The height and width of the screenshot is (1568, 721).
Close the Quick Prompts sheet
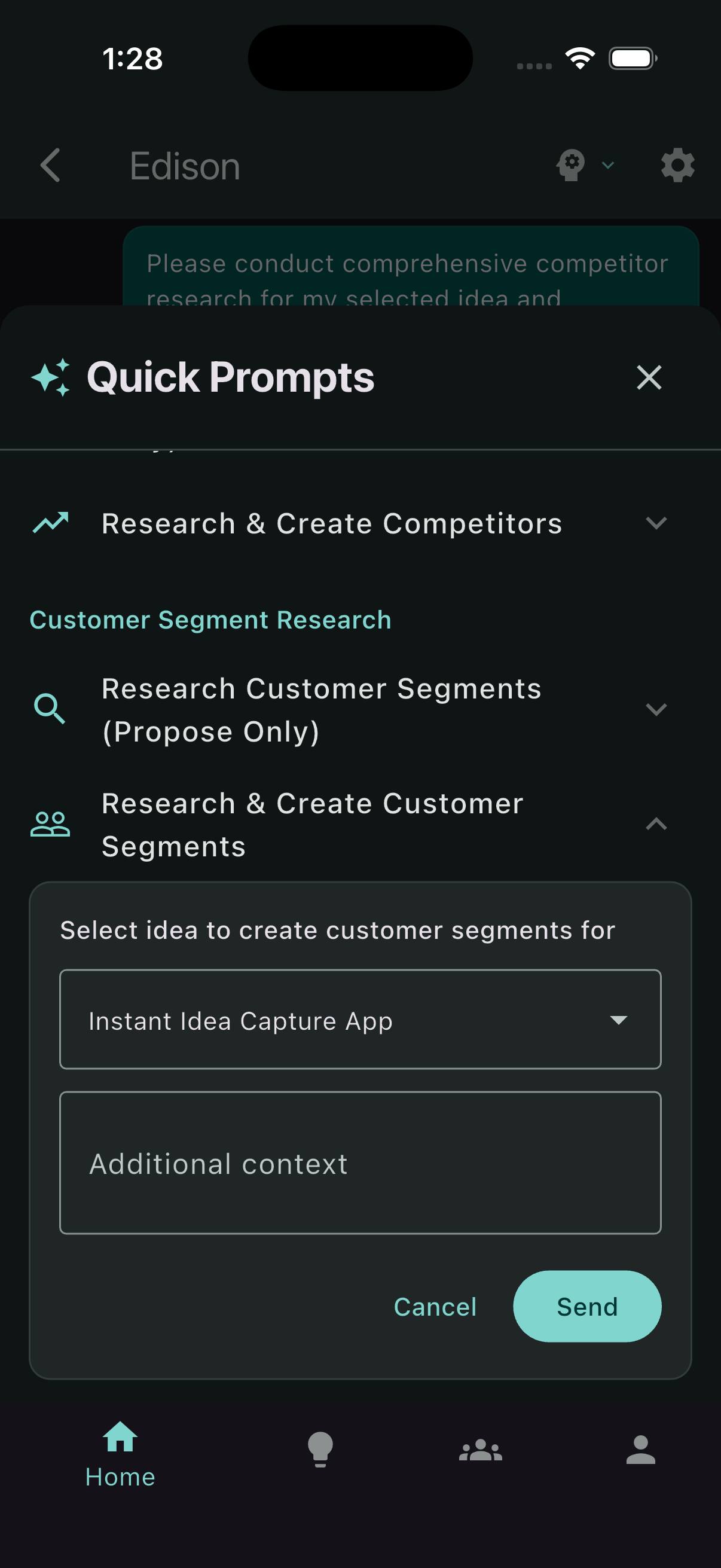(x=649, y=377)
